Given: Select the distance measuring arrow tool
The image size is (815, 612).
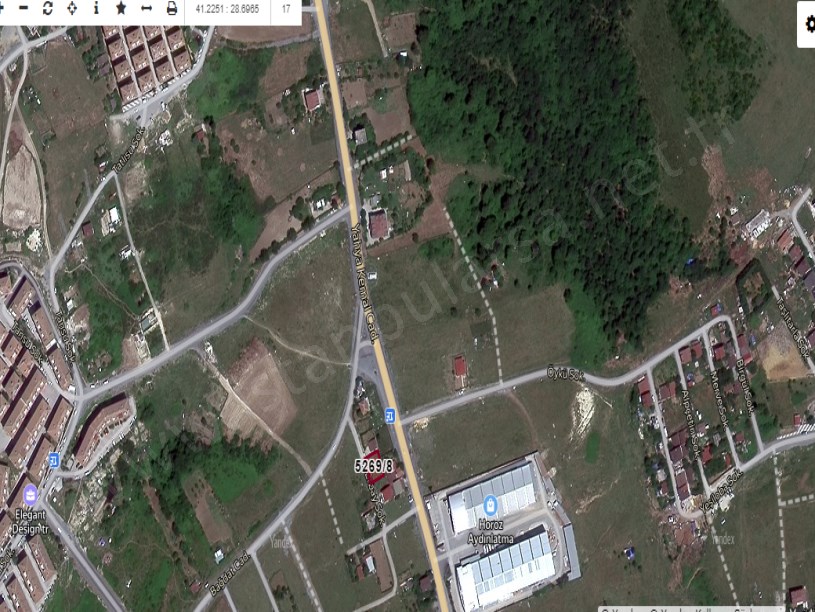Looking at the screenshot, I should coord(146,8).
